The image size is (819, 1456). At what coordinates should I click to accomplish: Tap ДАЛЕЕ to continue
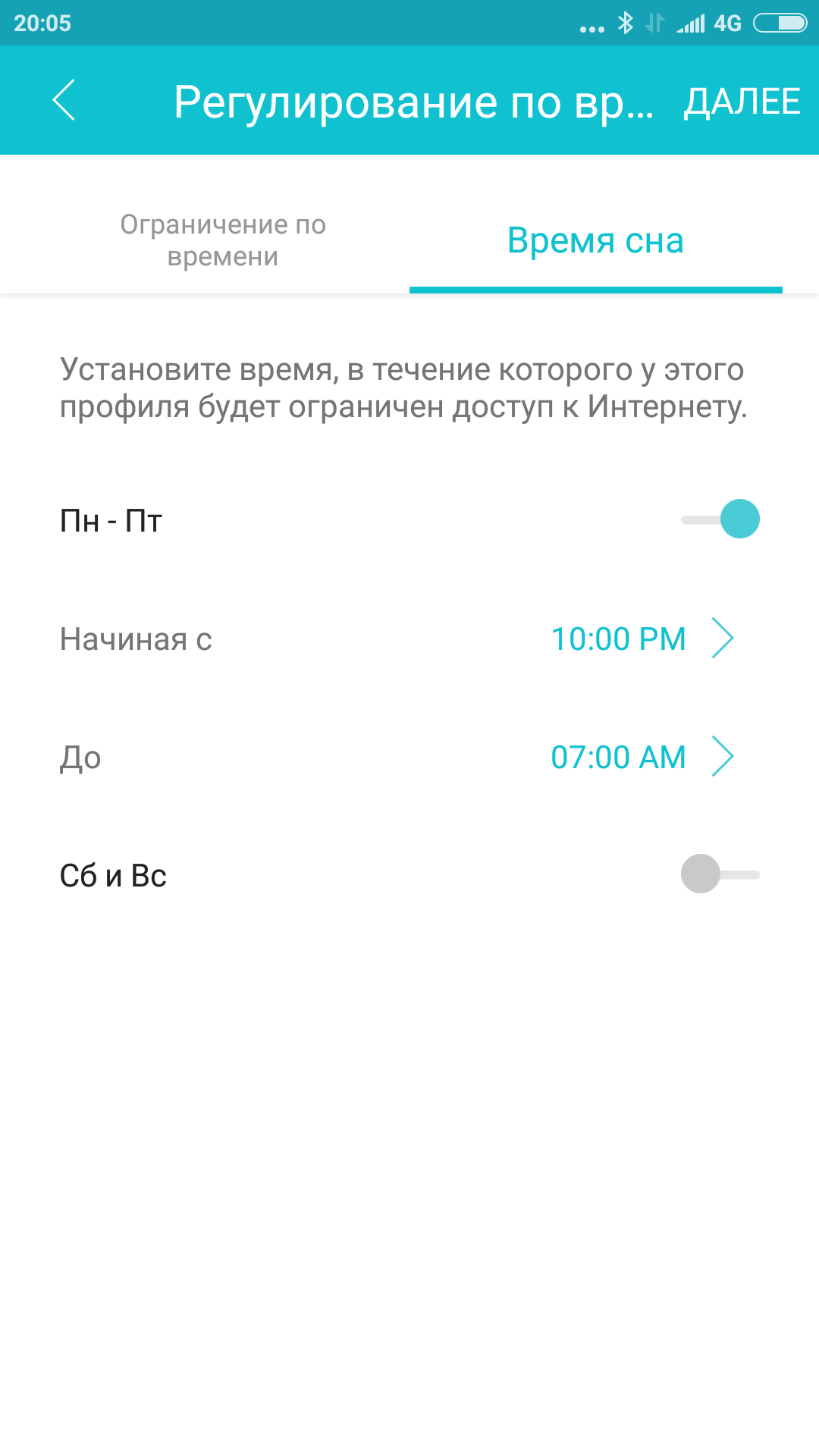pos(742,102)
